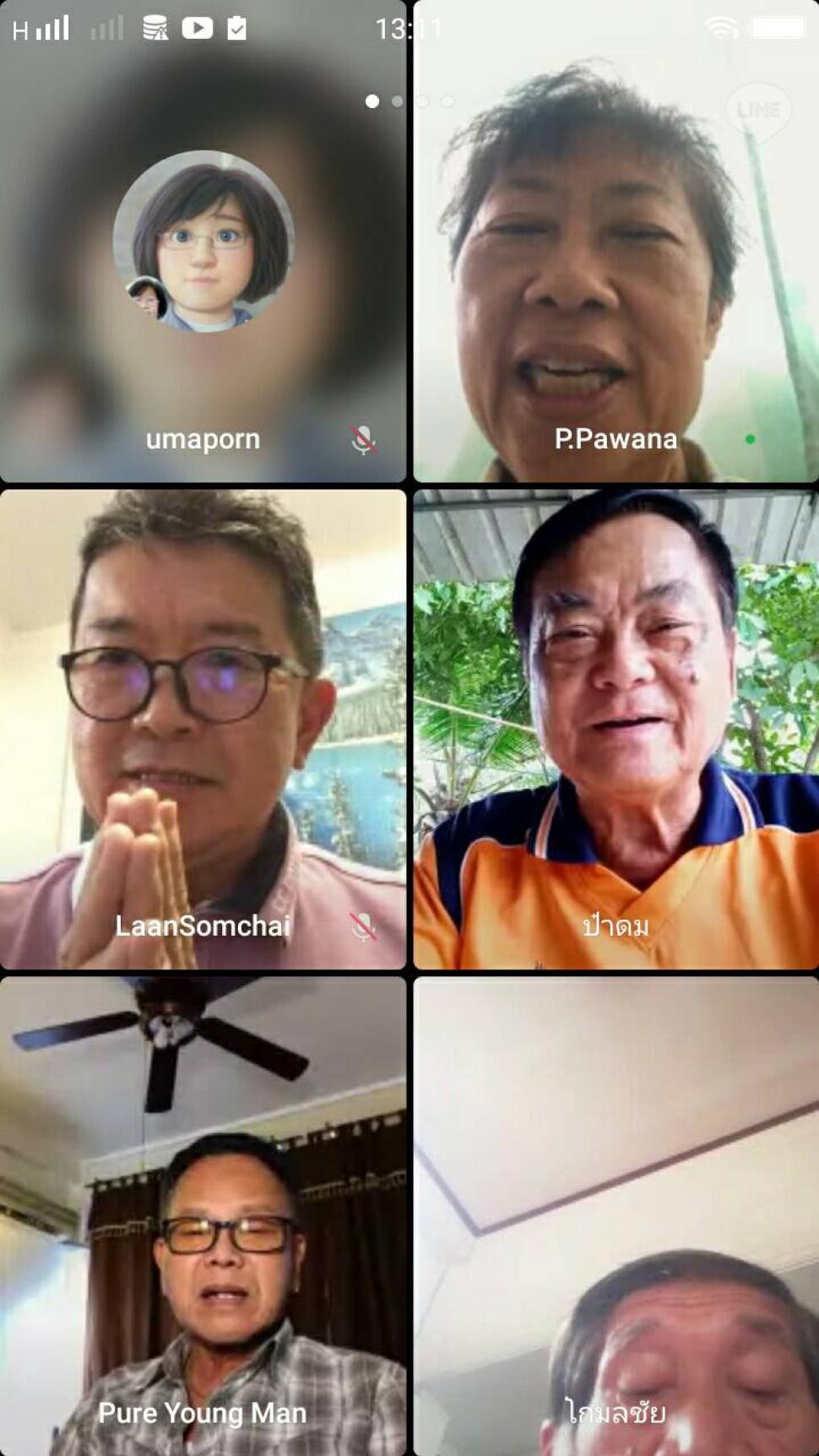Select P.Pawana's video tile
The image size is (819, 1456).
point(616,242)
